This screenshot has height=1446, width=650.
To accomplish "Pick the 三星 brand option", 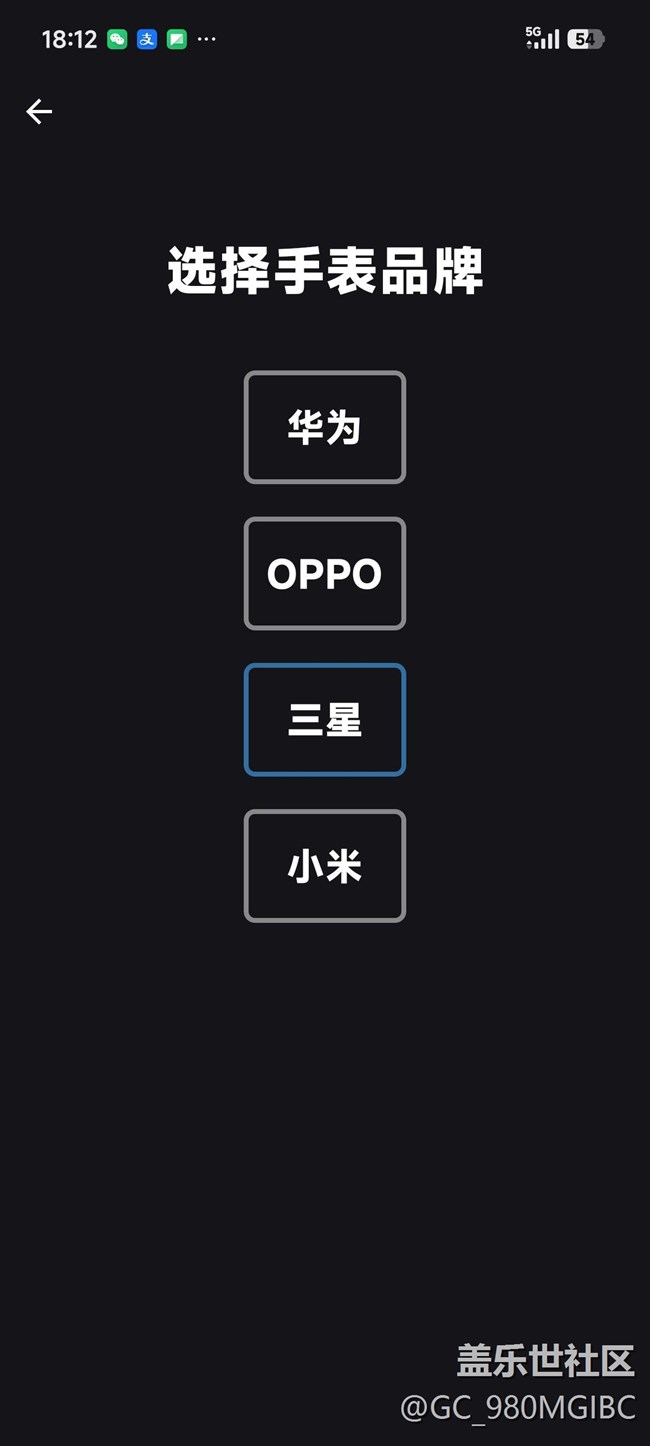I will tap(325, 720).
